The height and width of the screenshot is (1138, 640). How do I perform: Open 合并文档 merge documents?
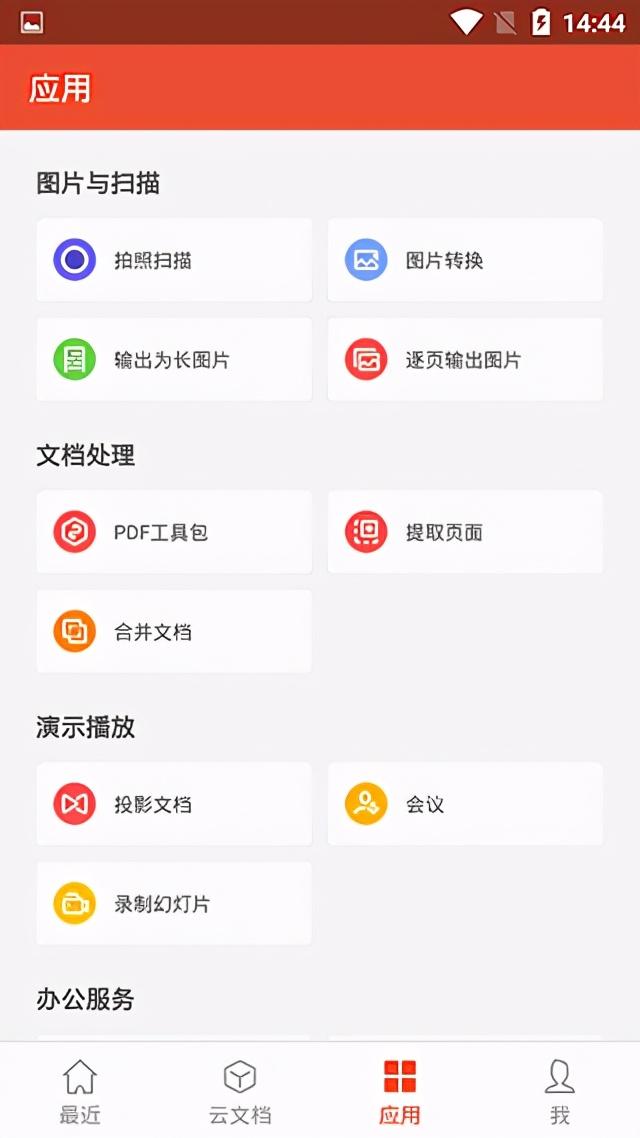[174, 631]
